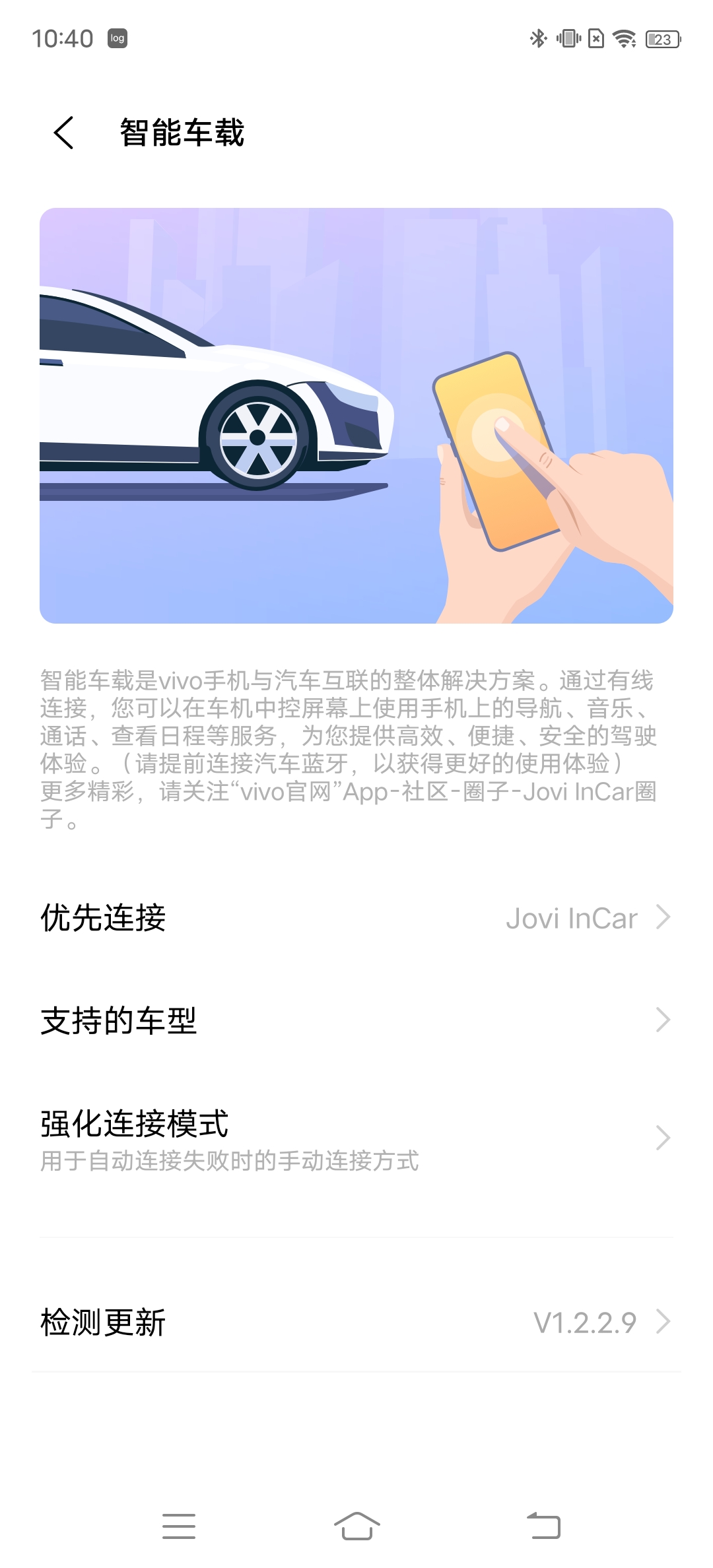Open 支持的车型 list
This screenshot has width=713, height=1568.
(356, 1020)
